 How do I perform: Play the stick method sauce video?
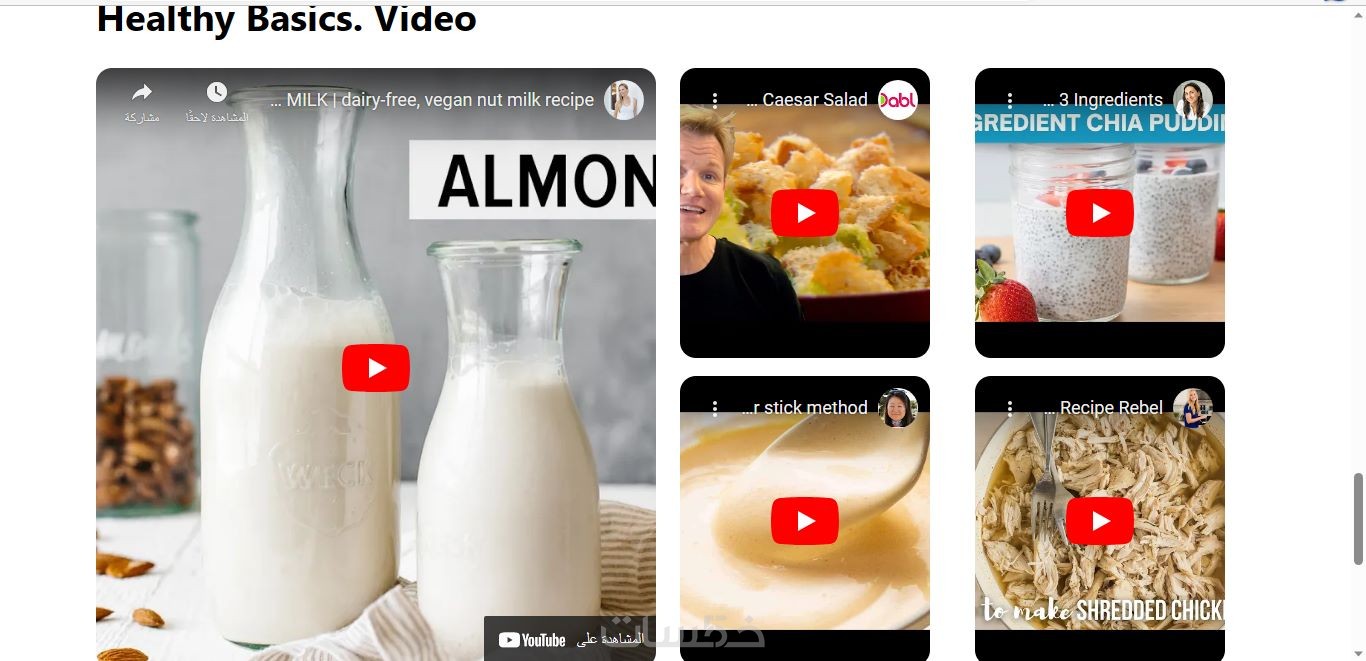pyautogui.click(x=804, y=521)
